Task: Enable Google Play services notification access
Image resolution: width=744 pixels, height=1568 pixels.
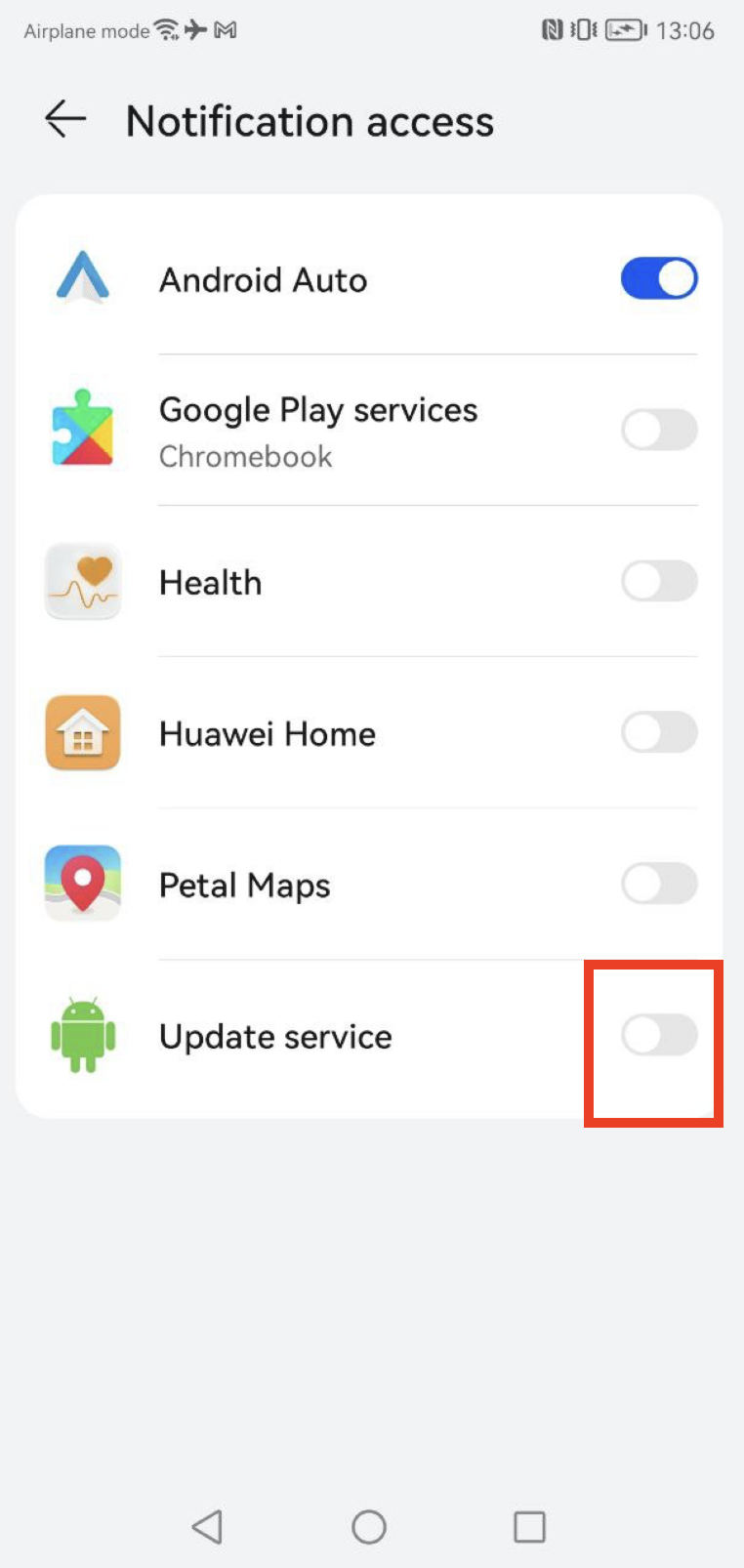Action: click(659, 430)
